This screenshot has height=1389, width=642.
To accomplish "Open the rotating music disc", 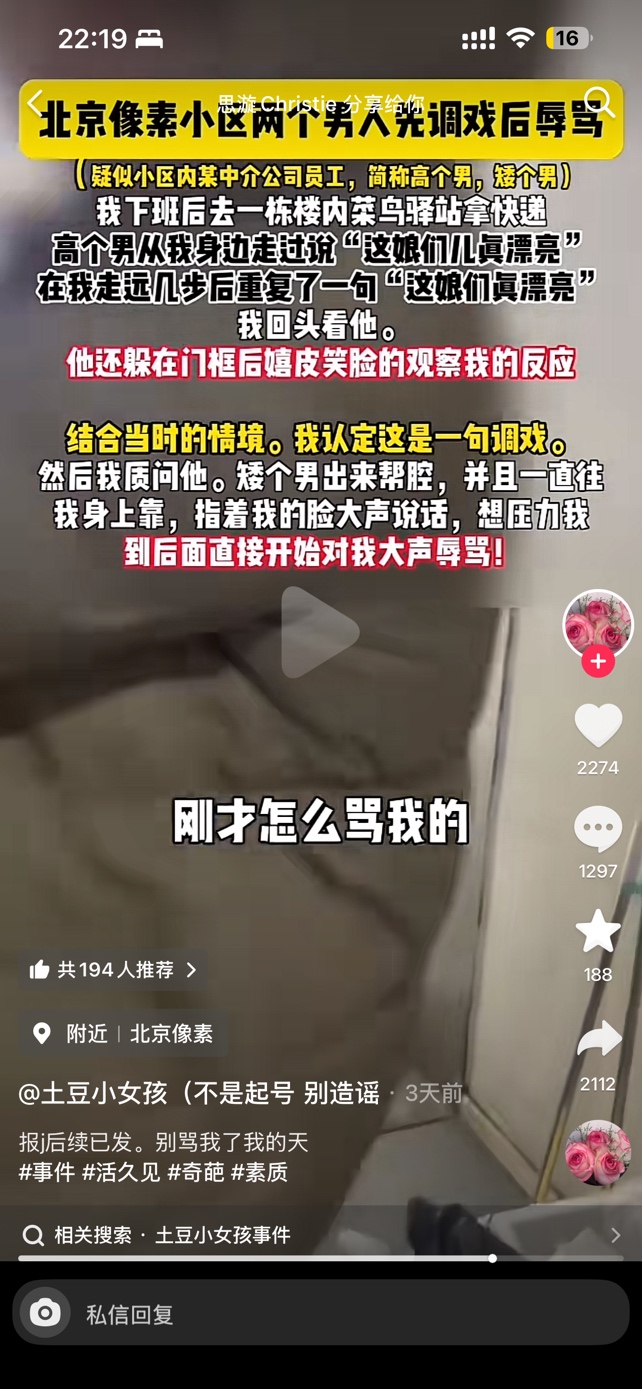I will (598, 1152).
